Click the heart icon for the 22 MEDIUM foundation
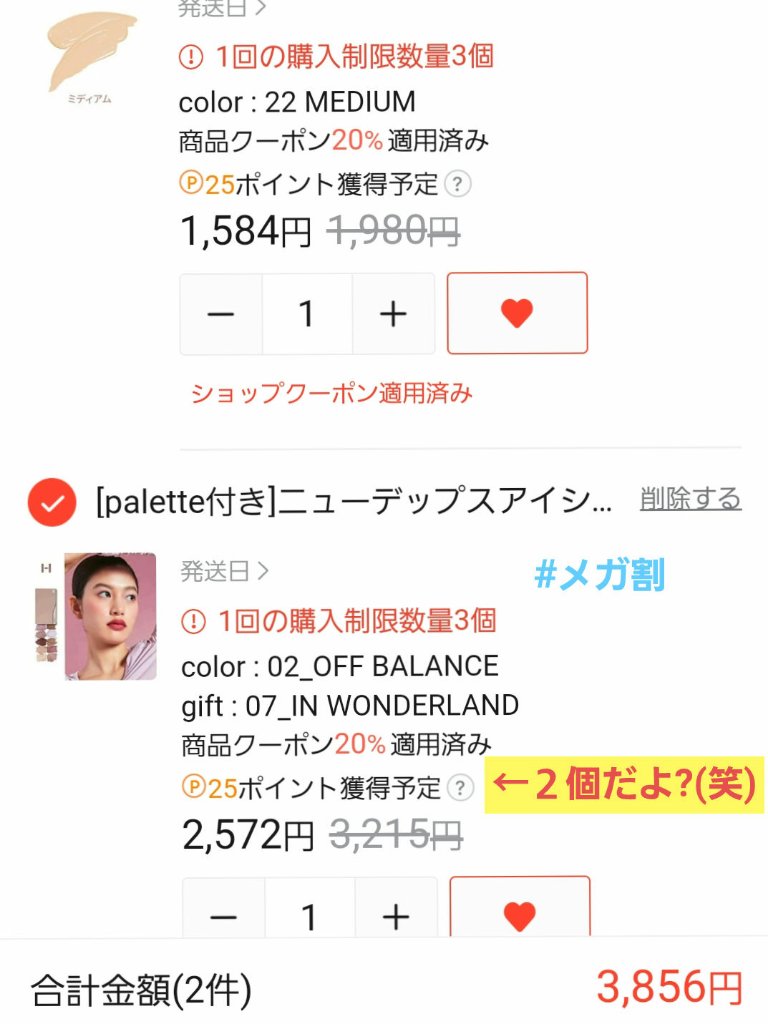Screen dimensions: 768x1024 point(516,313)
